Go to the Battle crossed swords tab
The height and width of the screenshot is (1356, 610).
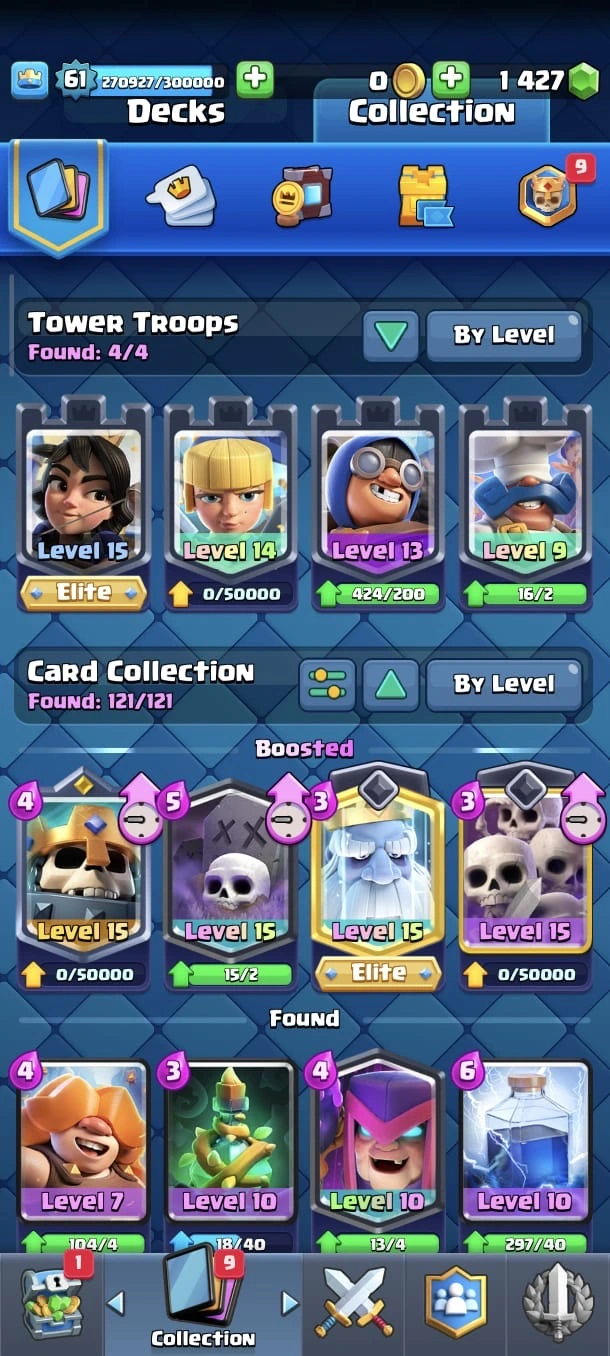click(355, 1302)
